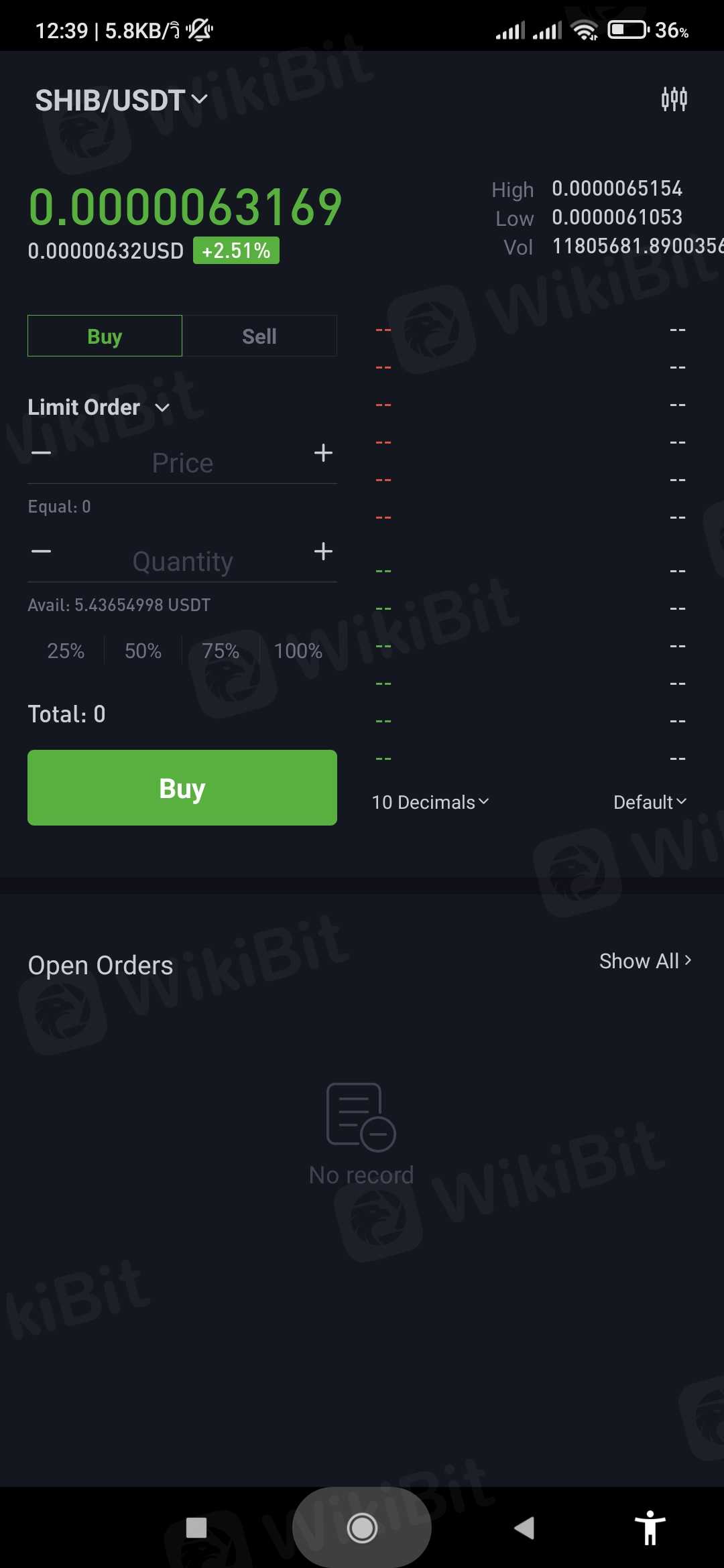Expand the Limit Order type dropdown
Screen dimensions: 724x1568
pos(99,407)
